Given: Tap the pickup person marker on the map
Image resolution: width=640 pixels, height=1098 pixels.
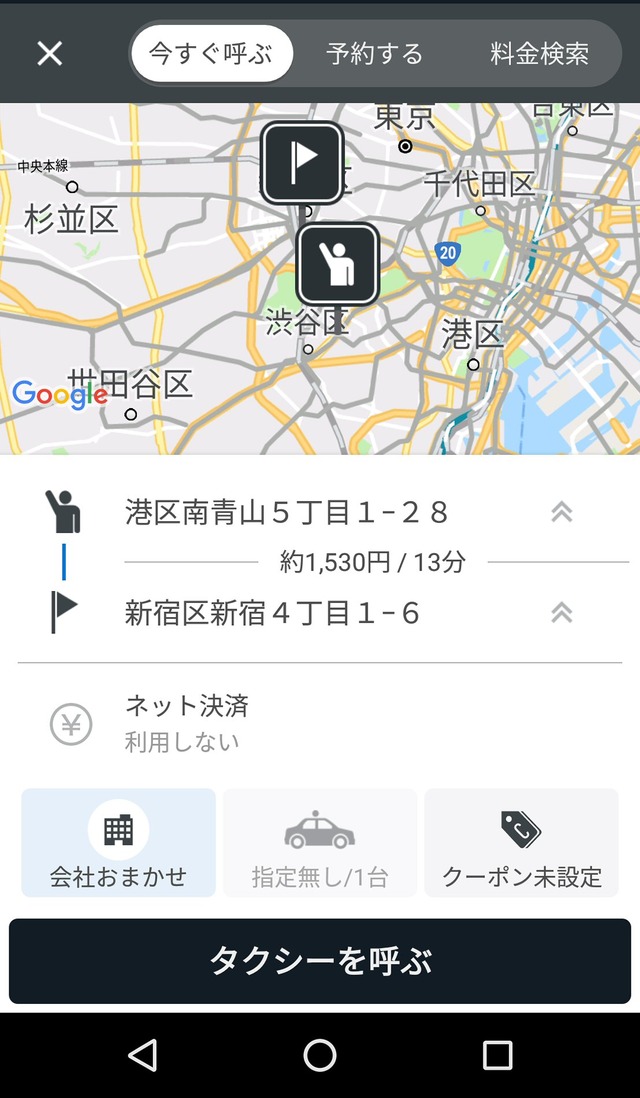Looking at the screenshot, I should [338, 264].
